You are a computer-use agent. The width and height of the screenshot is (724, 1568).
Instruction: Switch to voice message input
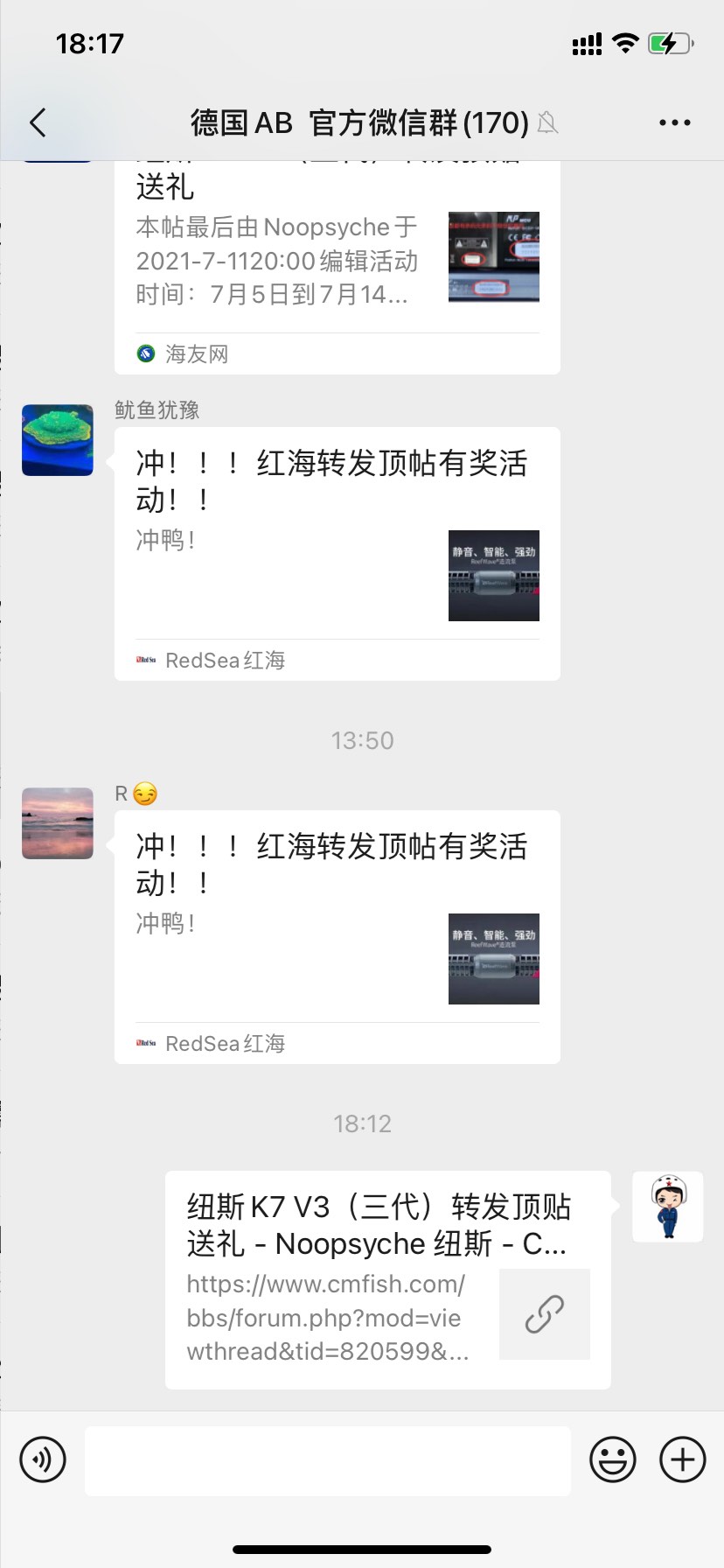(43, 1459)
